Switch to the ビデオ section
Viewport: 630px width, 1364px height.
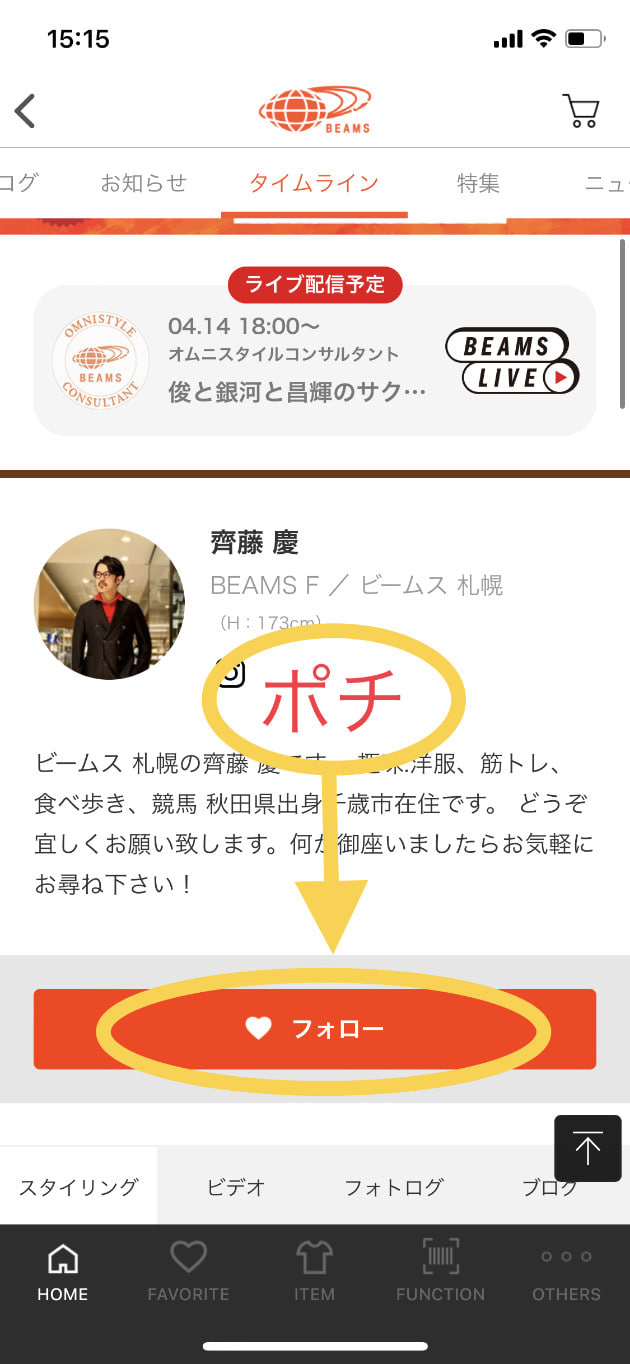(236, 1187)
